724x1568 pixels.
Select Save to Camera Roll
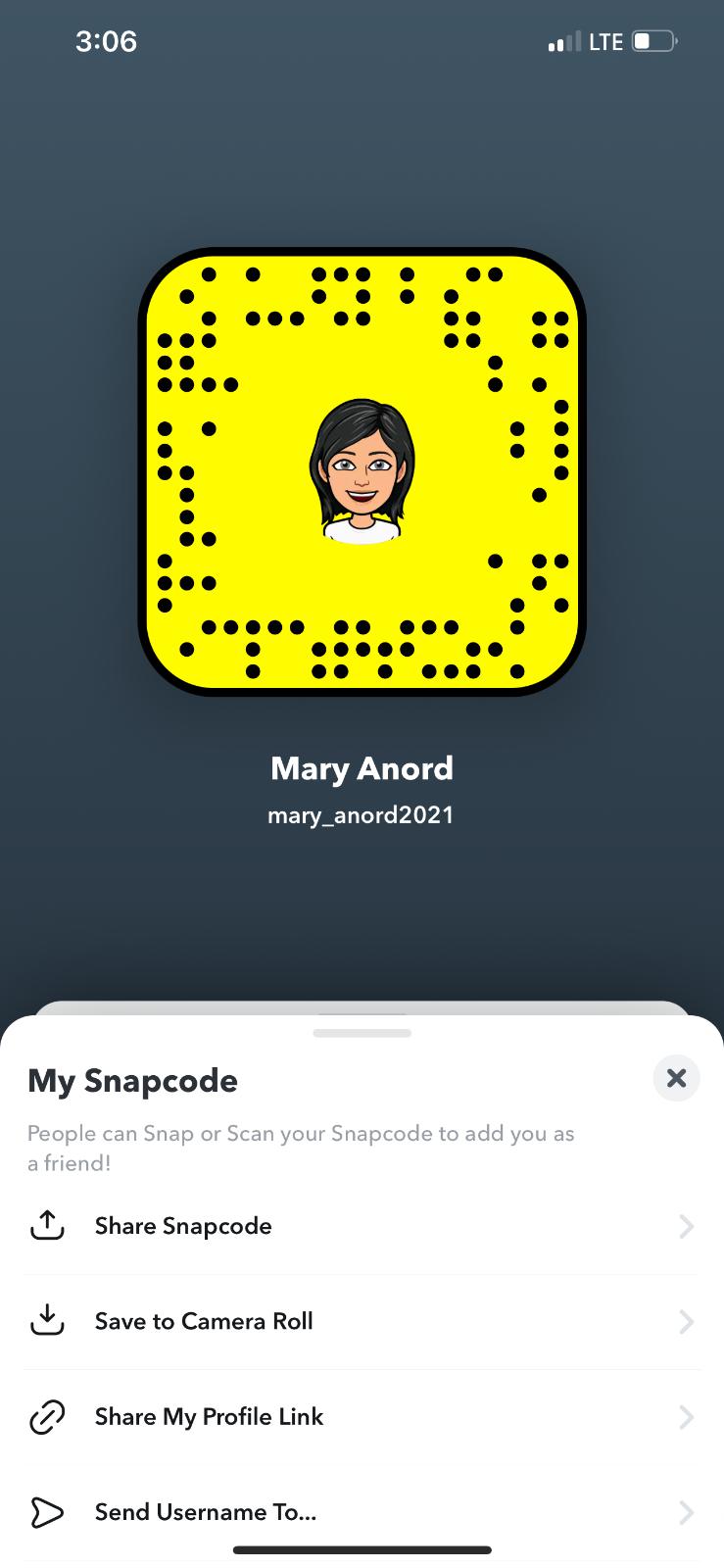(204, 1321)
